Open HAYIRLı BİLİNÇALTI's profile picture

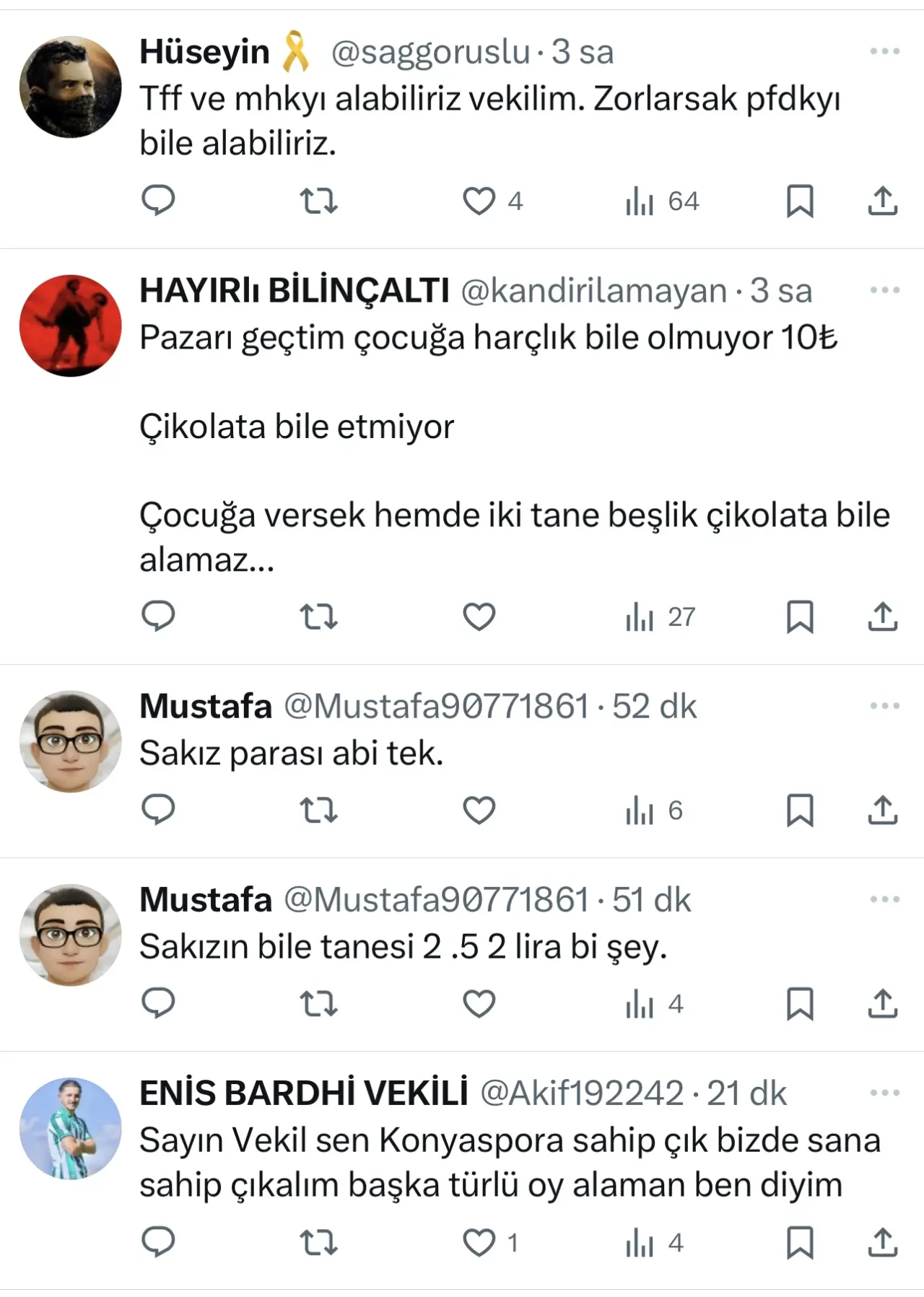point(71,325)
